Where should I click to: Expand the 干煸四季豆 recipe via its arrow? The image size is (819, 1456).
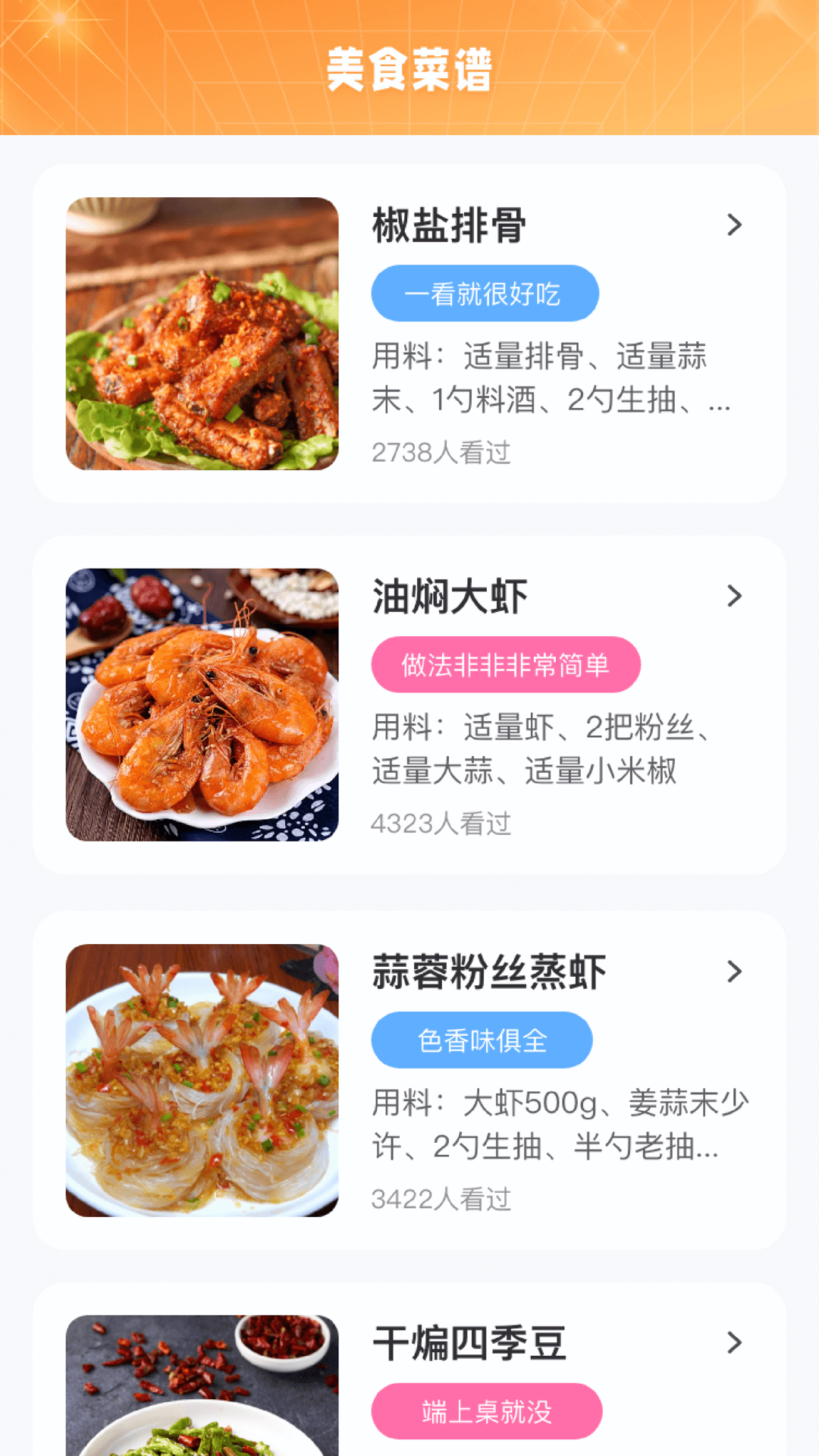click(733, 1344)
